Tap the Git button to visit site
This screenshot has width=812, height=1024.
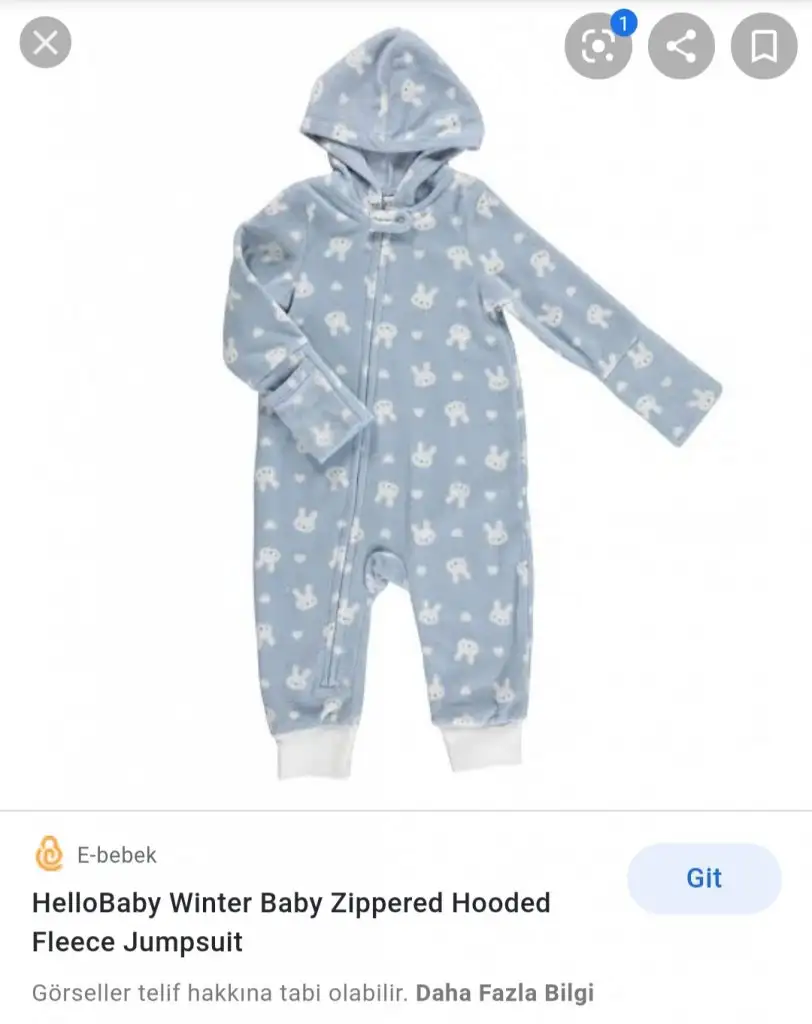click(703, 878)
